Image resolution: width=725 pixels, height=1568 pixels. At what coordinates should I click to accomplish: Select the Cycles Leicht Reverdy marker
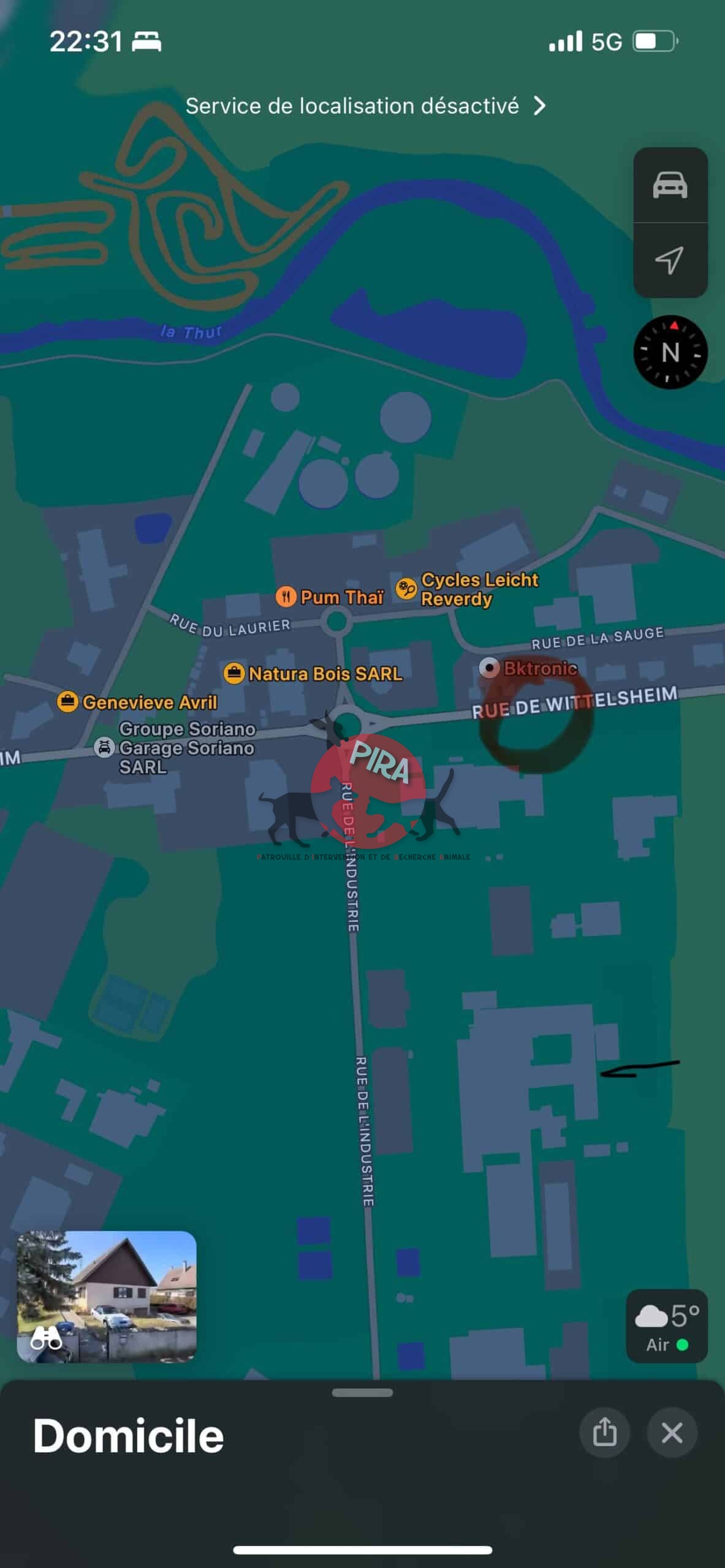click(406, 589)
